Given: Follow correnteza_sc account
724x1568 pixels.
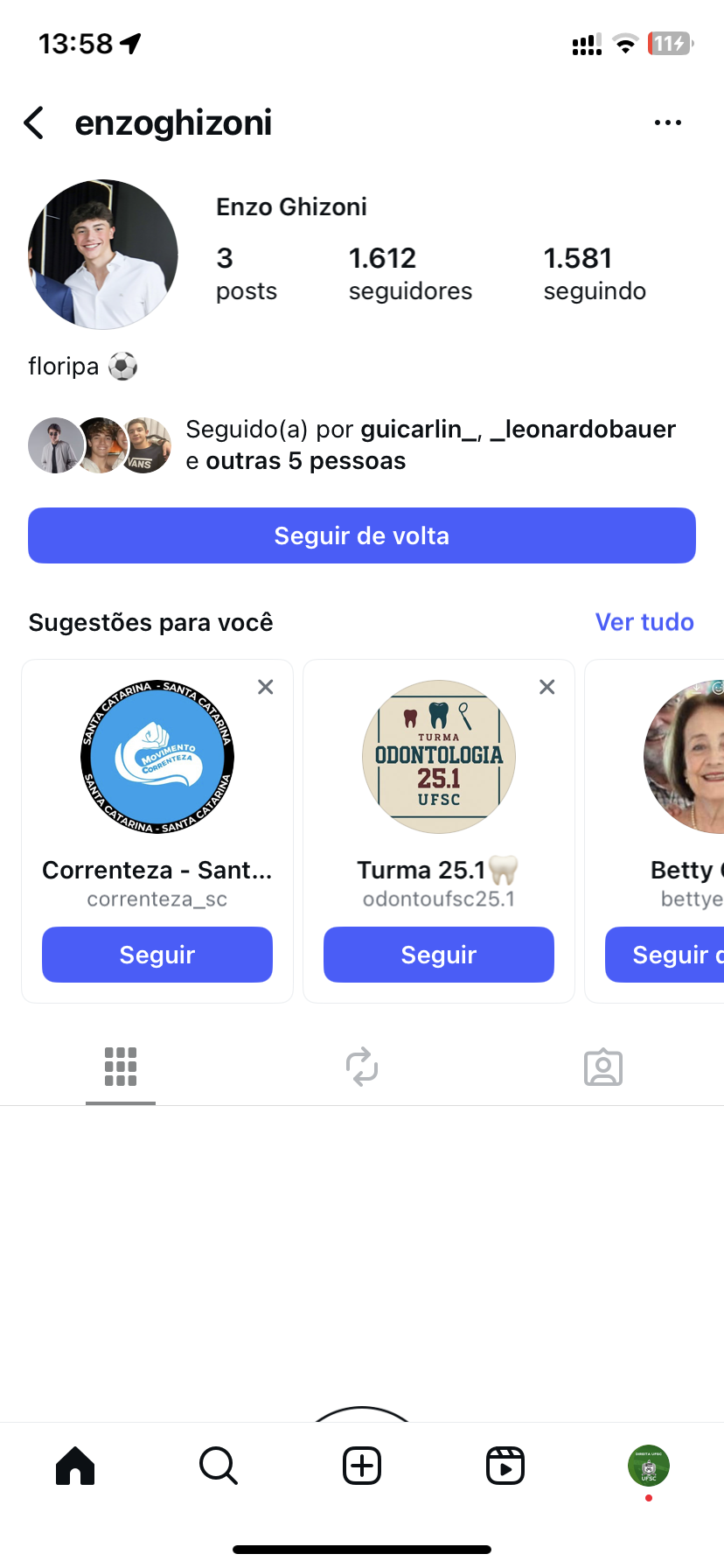Looking at the screenshot, I should tap(157, 955).
